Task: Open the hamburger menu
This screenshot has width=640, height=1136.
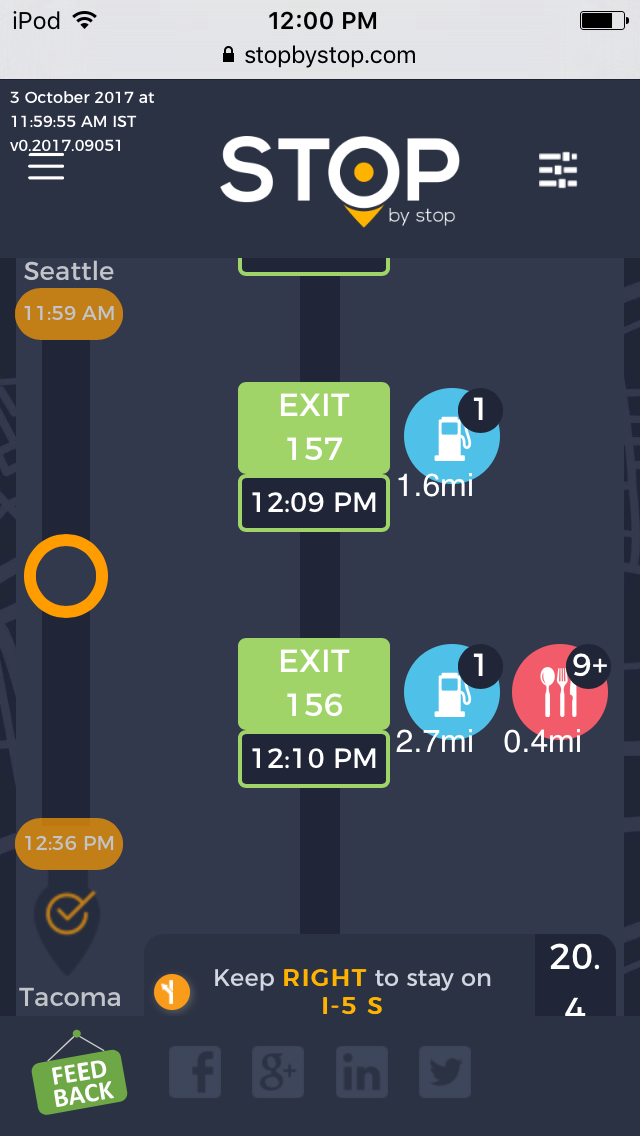Action: 46,167
